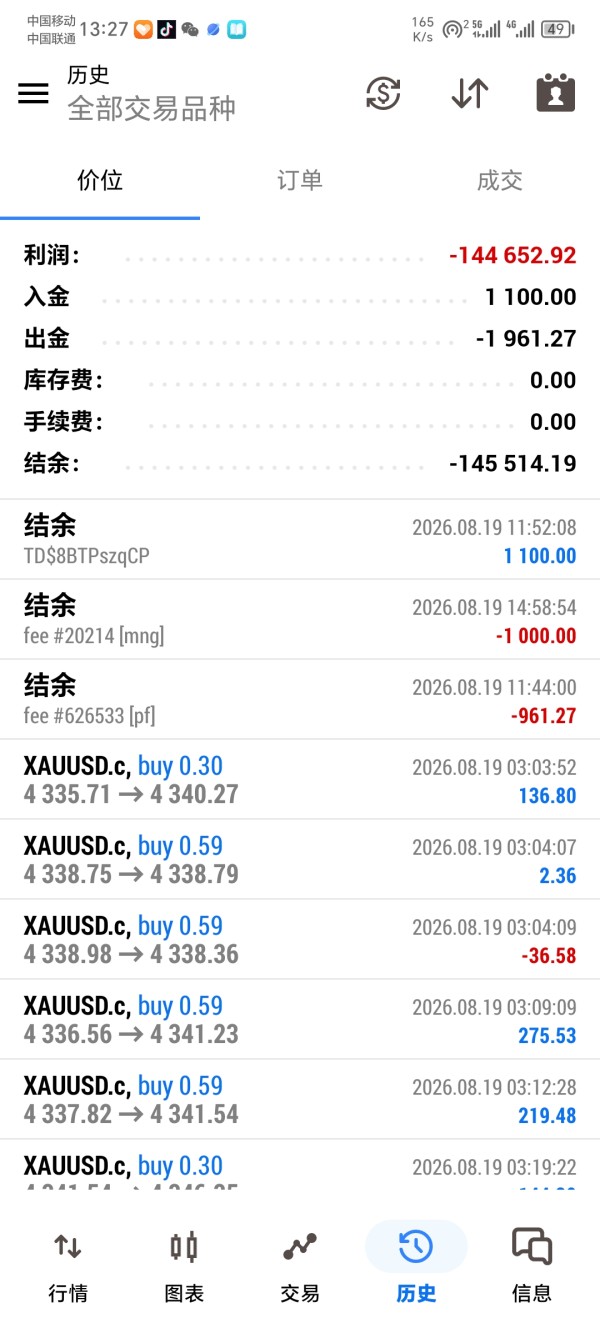600x1333 pixels.
Task: Switch to the 订单 tab
Action: point(300,180)
